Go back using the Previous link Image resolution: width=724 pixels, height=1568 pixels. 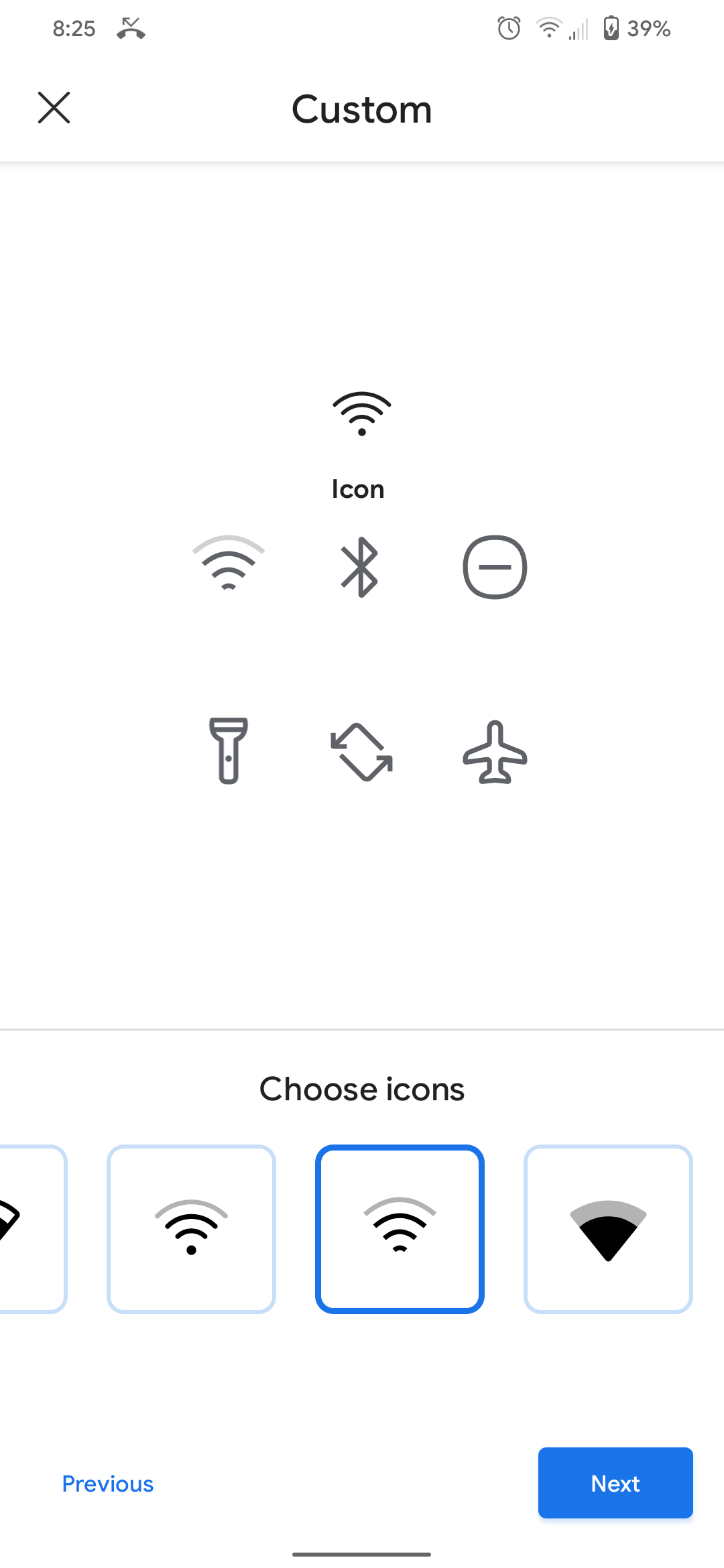[107, 1483]
